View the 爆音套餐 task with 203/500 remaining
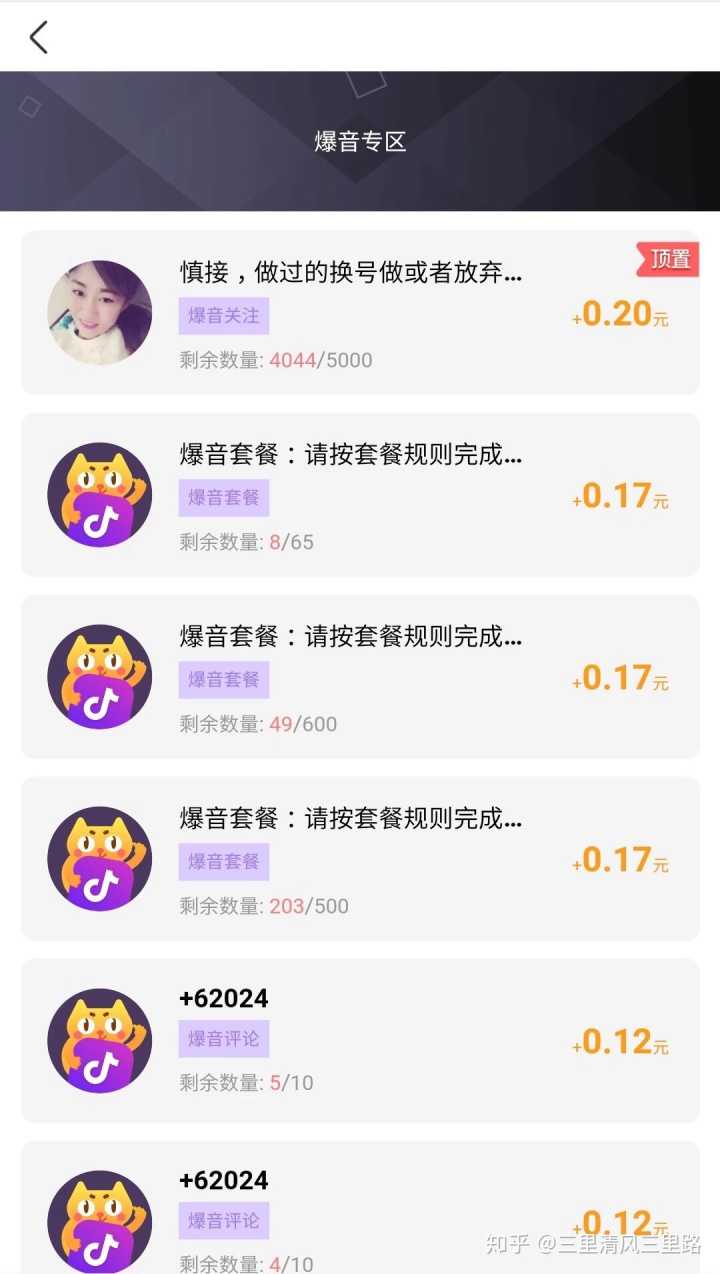 point(360,859)
